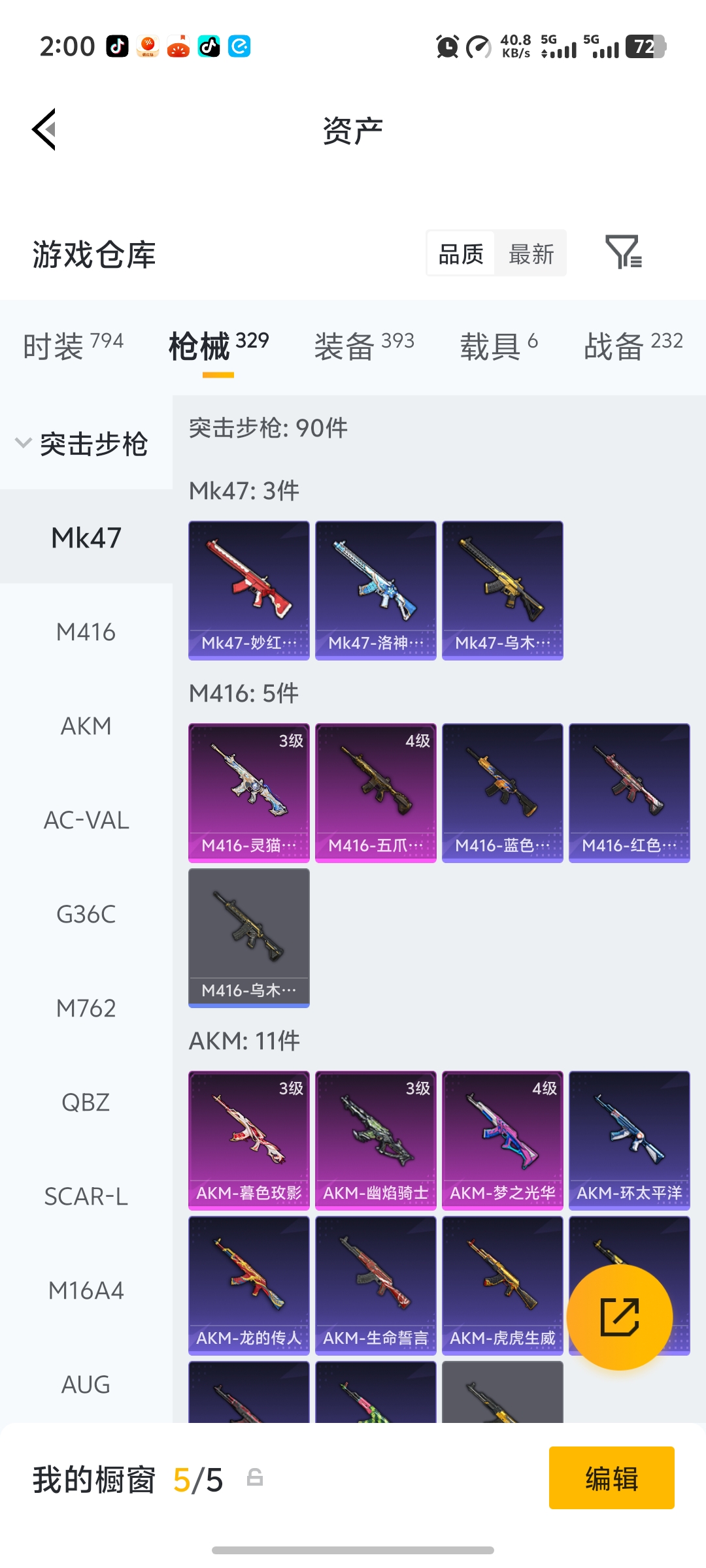706x1568 pixels.
Task: View the M416-灵猫 level 3 skin
Action: [x=248, y=792]
